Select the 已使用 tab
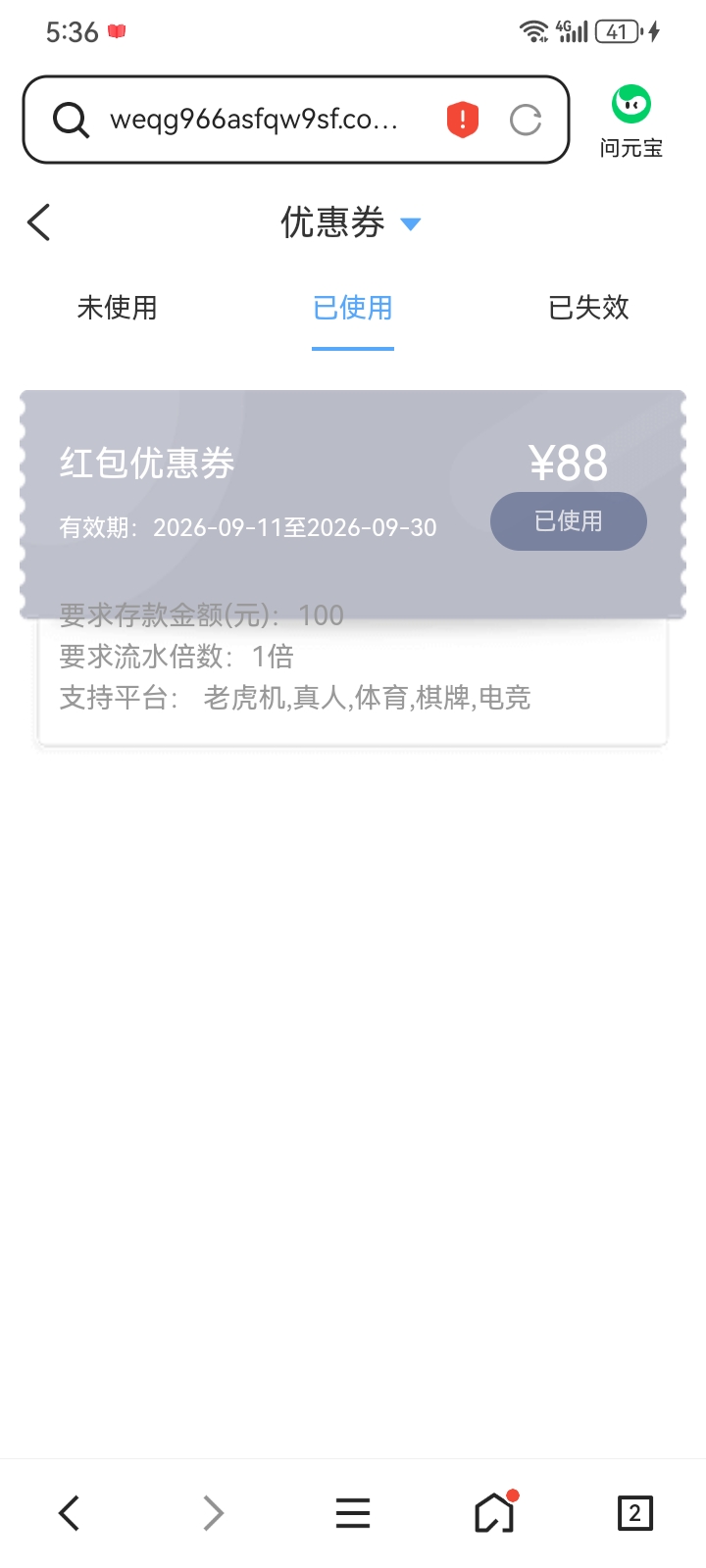 point(353,308)
